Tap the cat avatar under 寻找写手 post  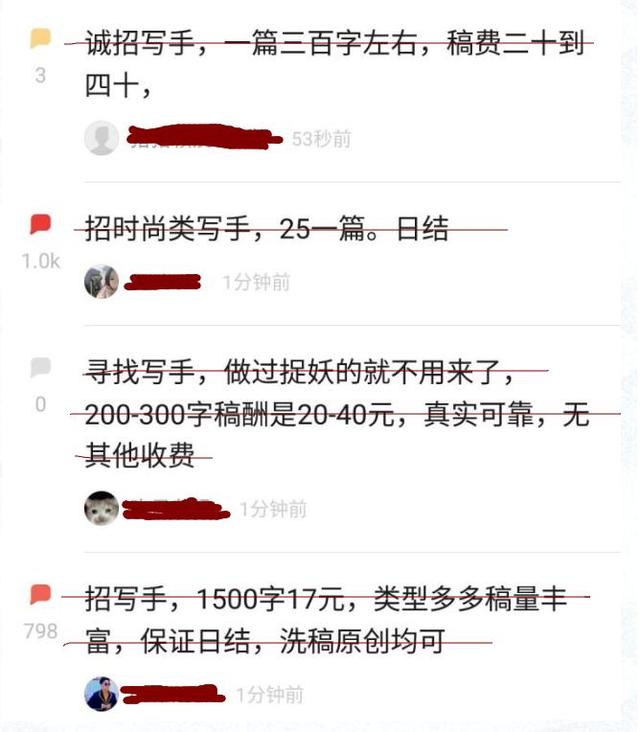[101, 508]
